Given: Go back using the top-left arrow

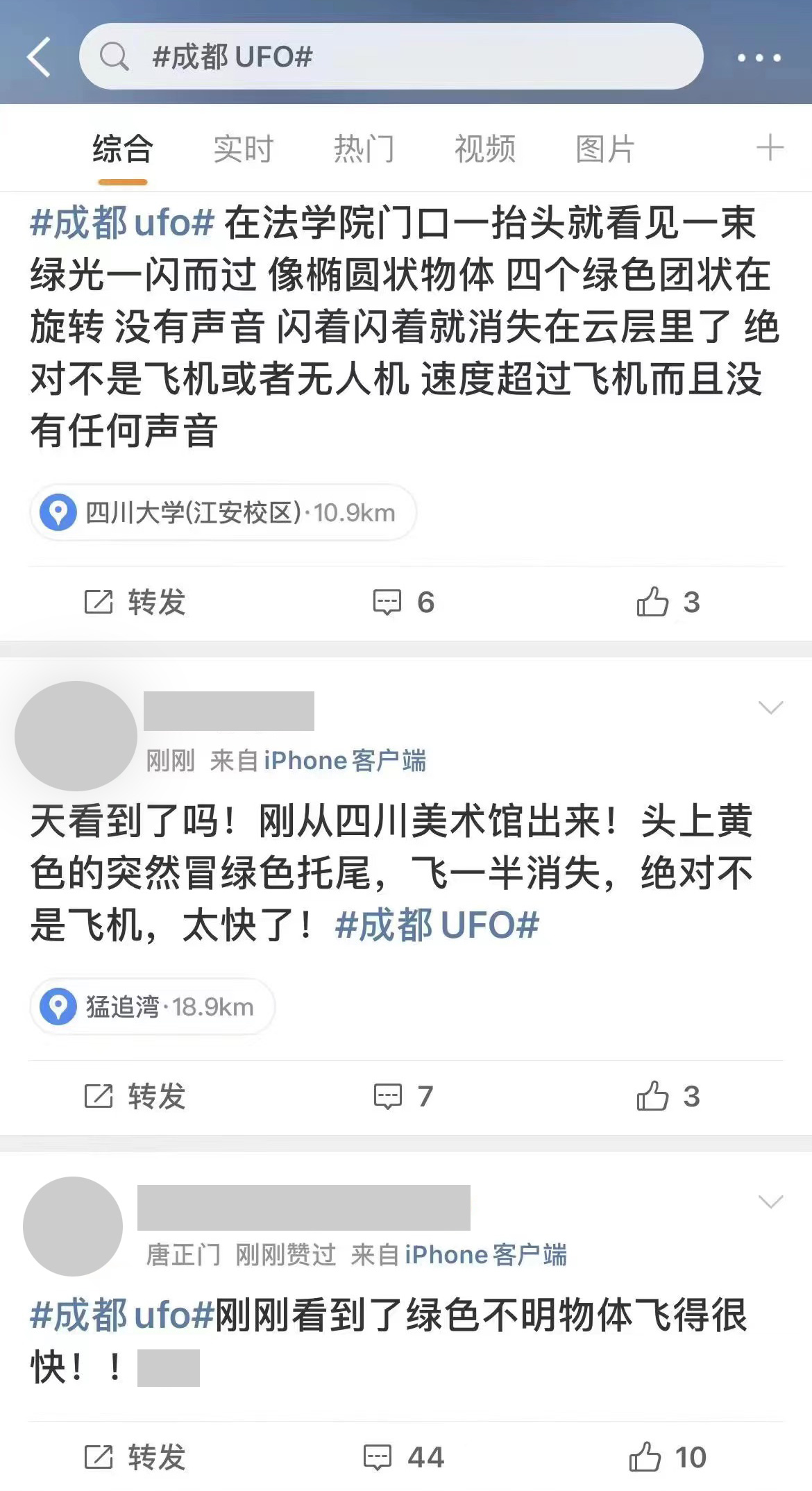Looking at the screenshot, I should 40,57.
